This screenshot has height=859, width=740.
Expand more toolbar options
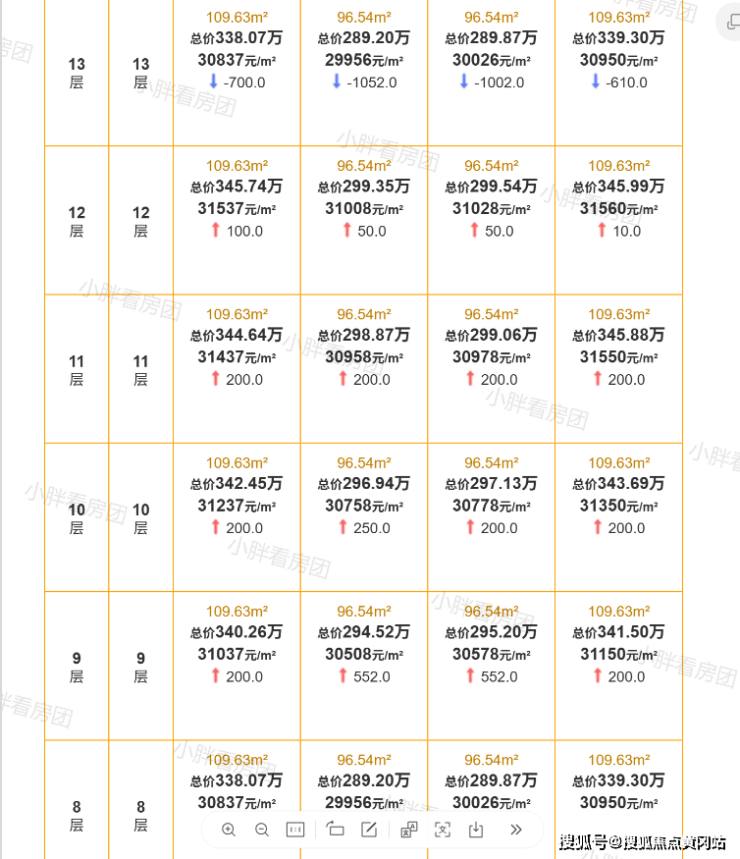click(x=515, y=829)
